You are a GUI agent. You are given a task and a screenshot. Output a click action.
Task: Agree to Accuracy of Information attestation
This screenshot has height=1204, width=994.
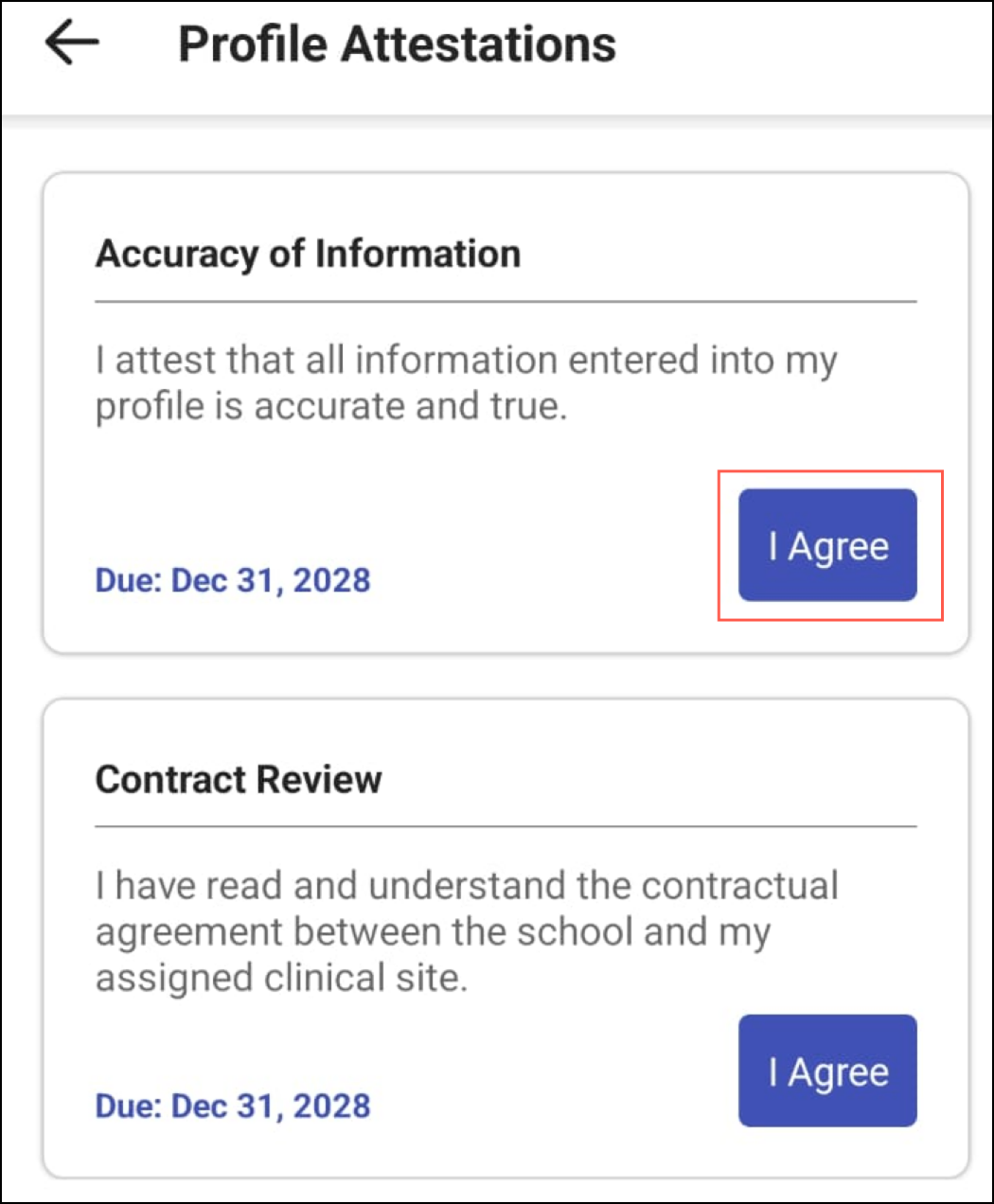(827, 545)
